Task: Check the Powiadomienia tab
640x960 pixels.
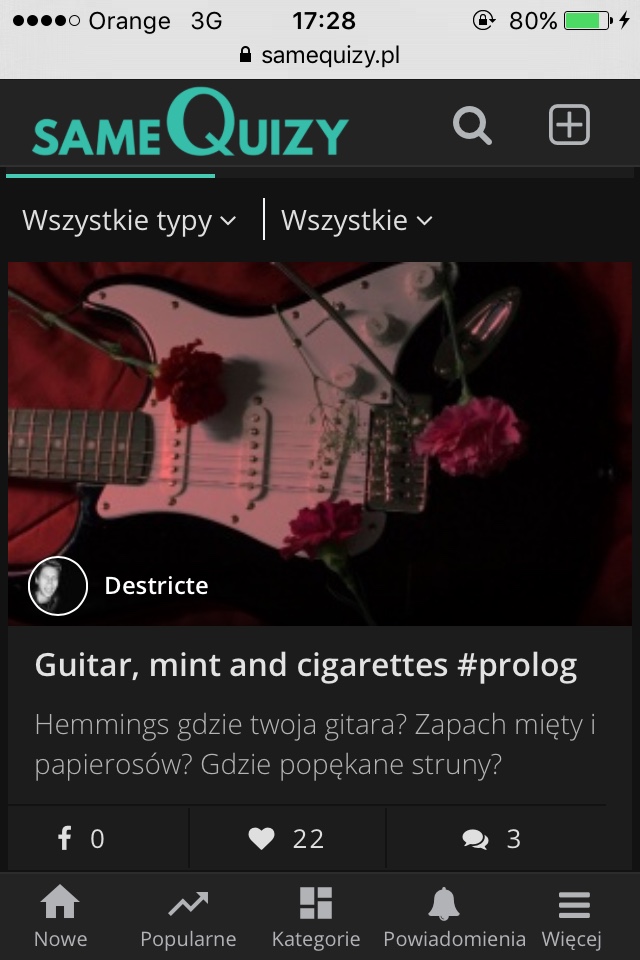Action: [x=454, y=916]
